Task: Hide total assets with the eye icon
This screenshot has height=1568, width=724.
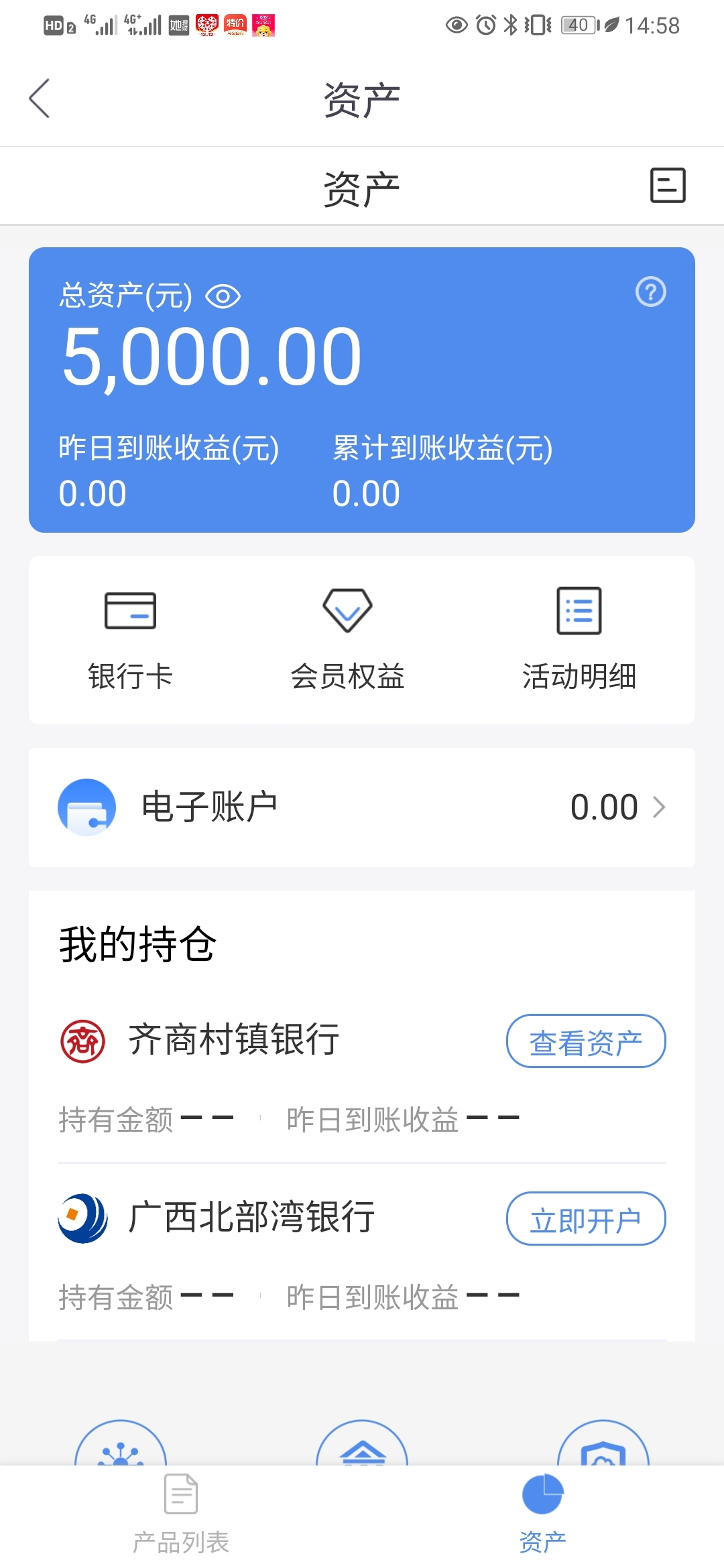Action: [223, 296]
